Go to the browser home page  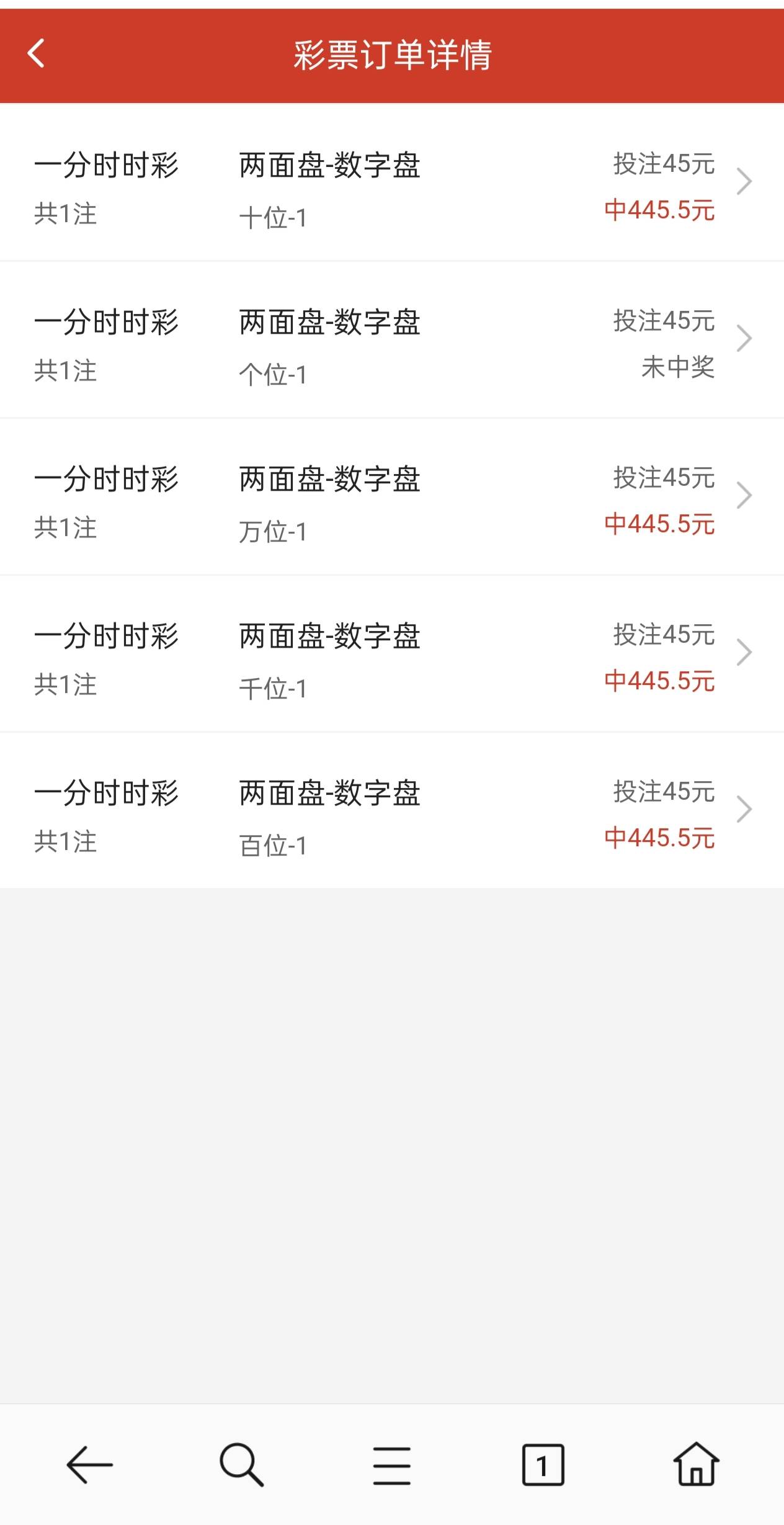[x=696, y=1465]
